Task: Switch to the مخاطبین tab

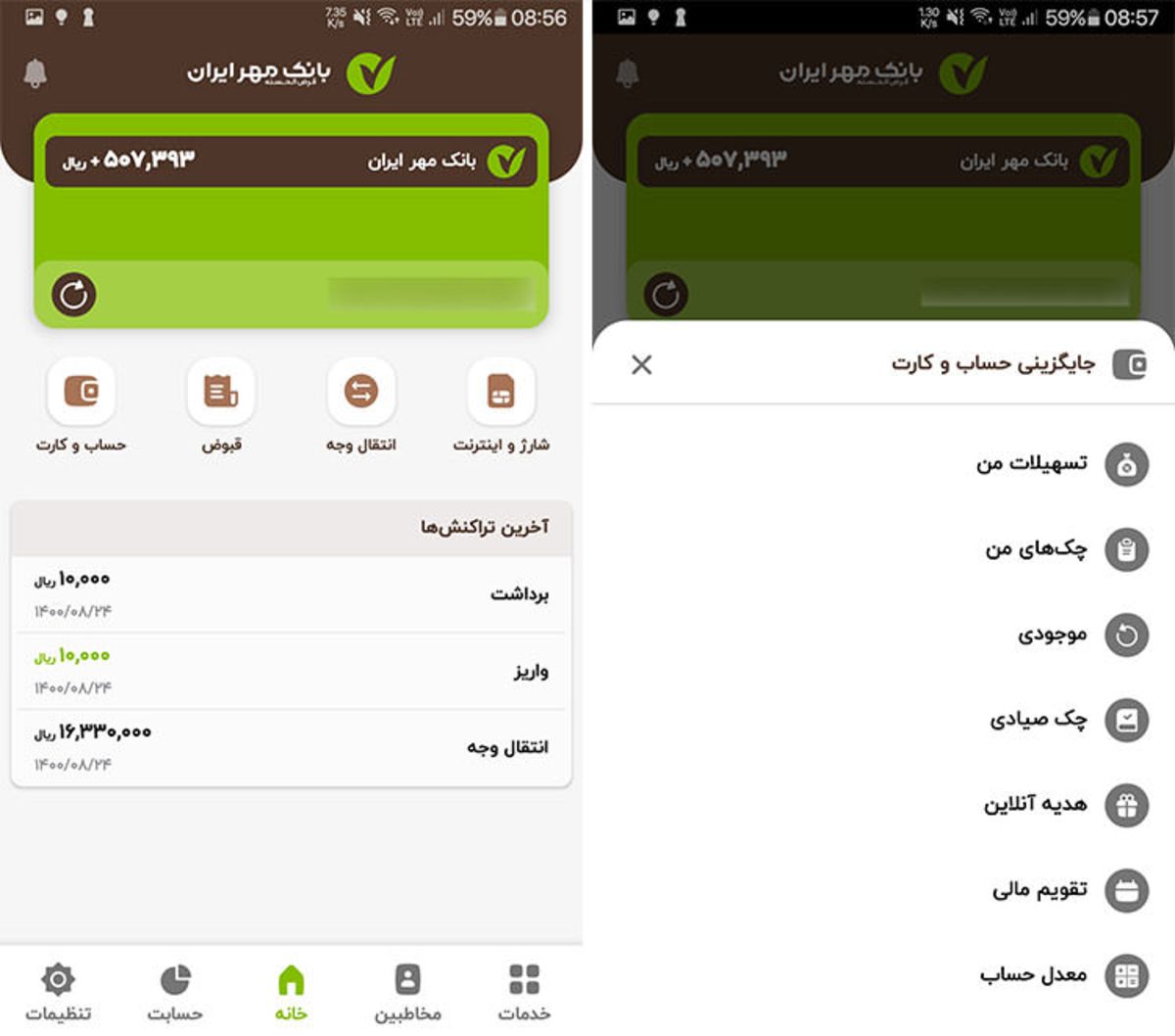Action: point(407,992)
